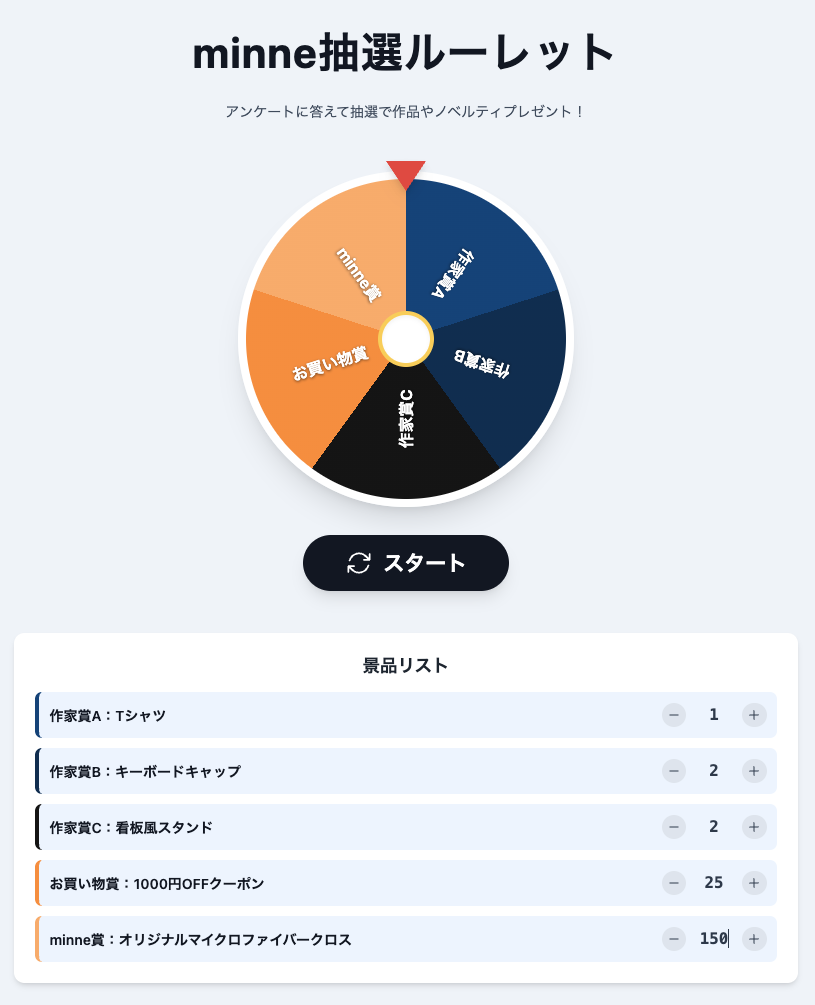Click the minus icon for 作家賞C：看板風スタンド
Image resolution: width=815 pixels, height=1005 pixels.
tap(673, 827)
